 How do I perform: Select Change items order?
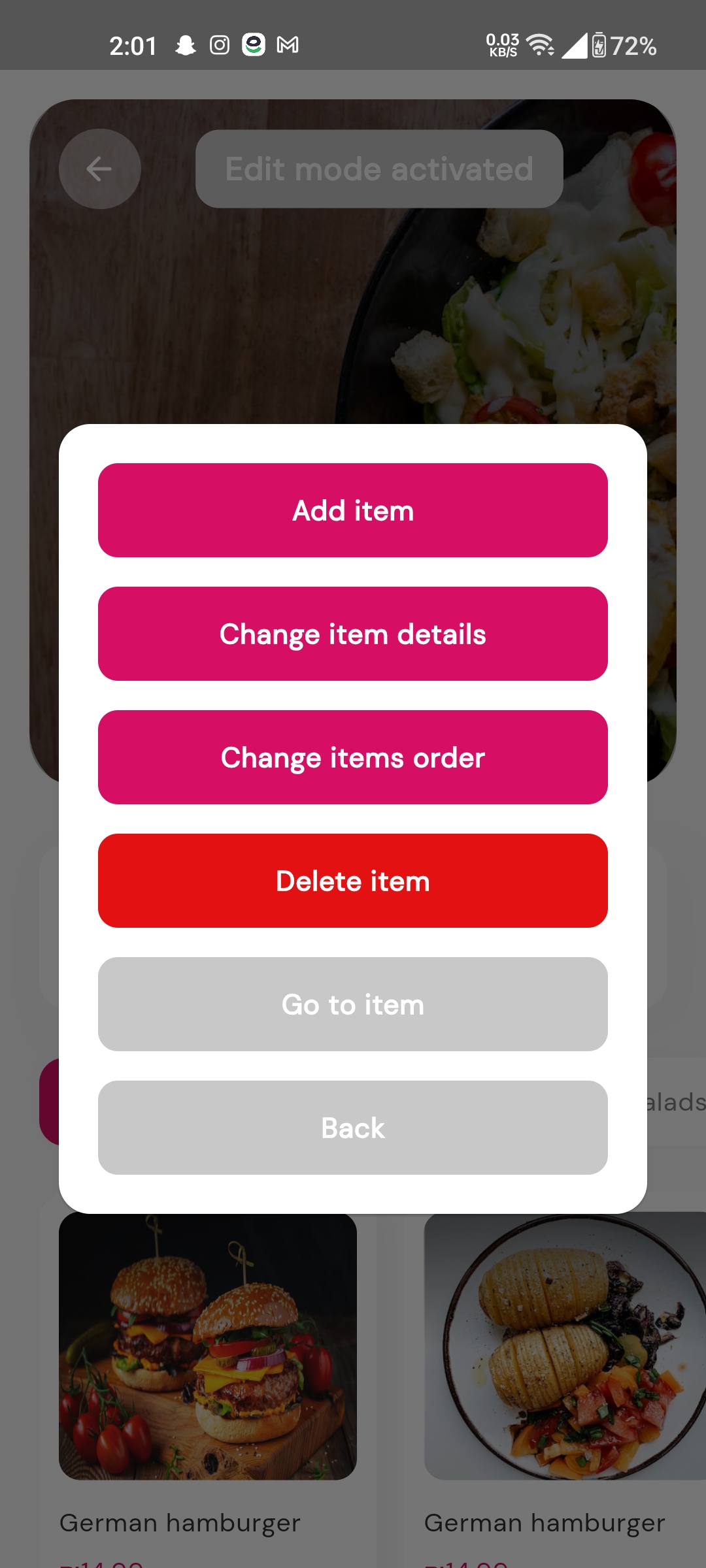tap(353, 757)
